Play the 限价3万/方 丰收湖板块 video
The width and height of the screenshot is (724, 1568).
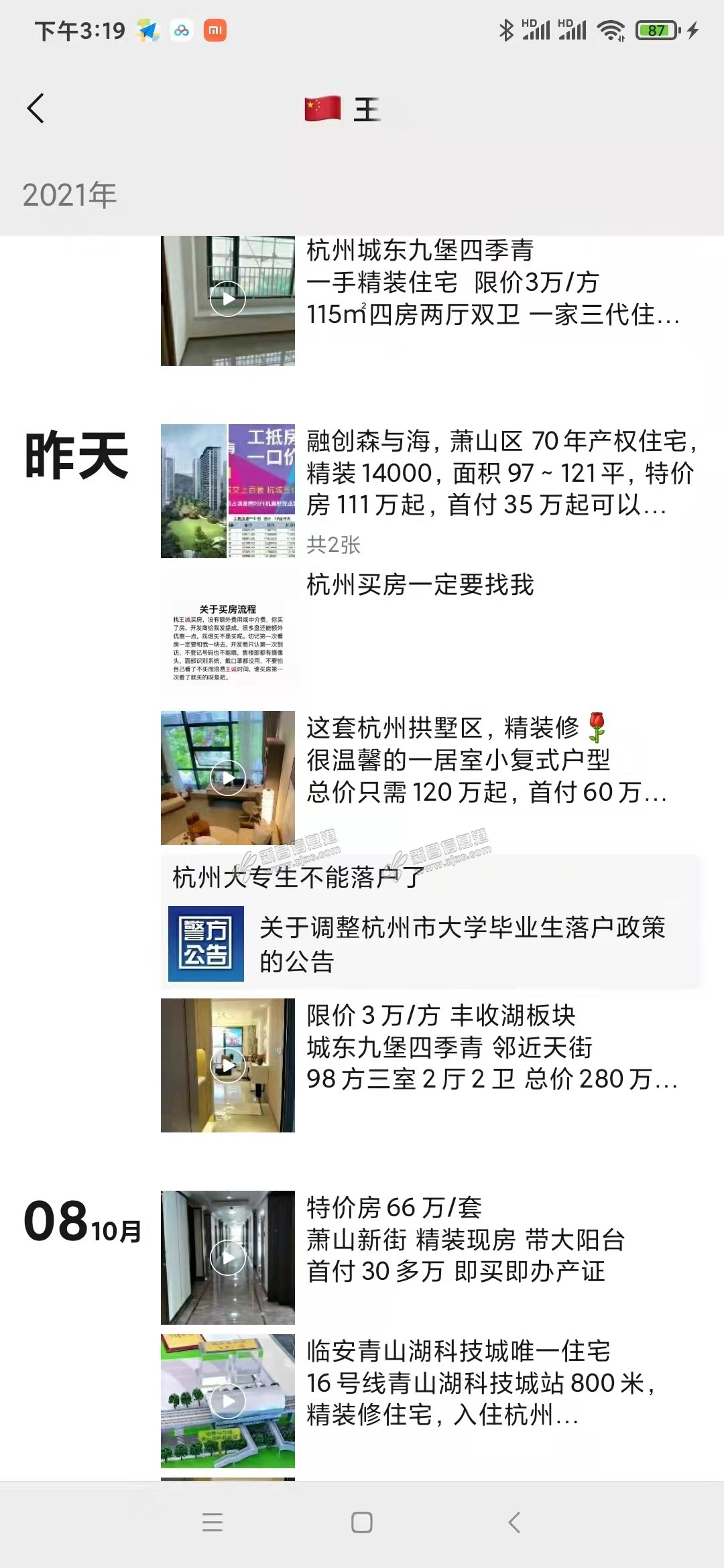pos(228,1065)
